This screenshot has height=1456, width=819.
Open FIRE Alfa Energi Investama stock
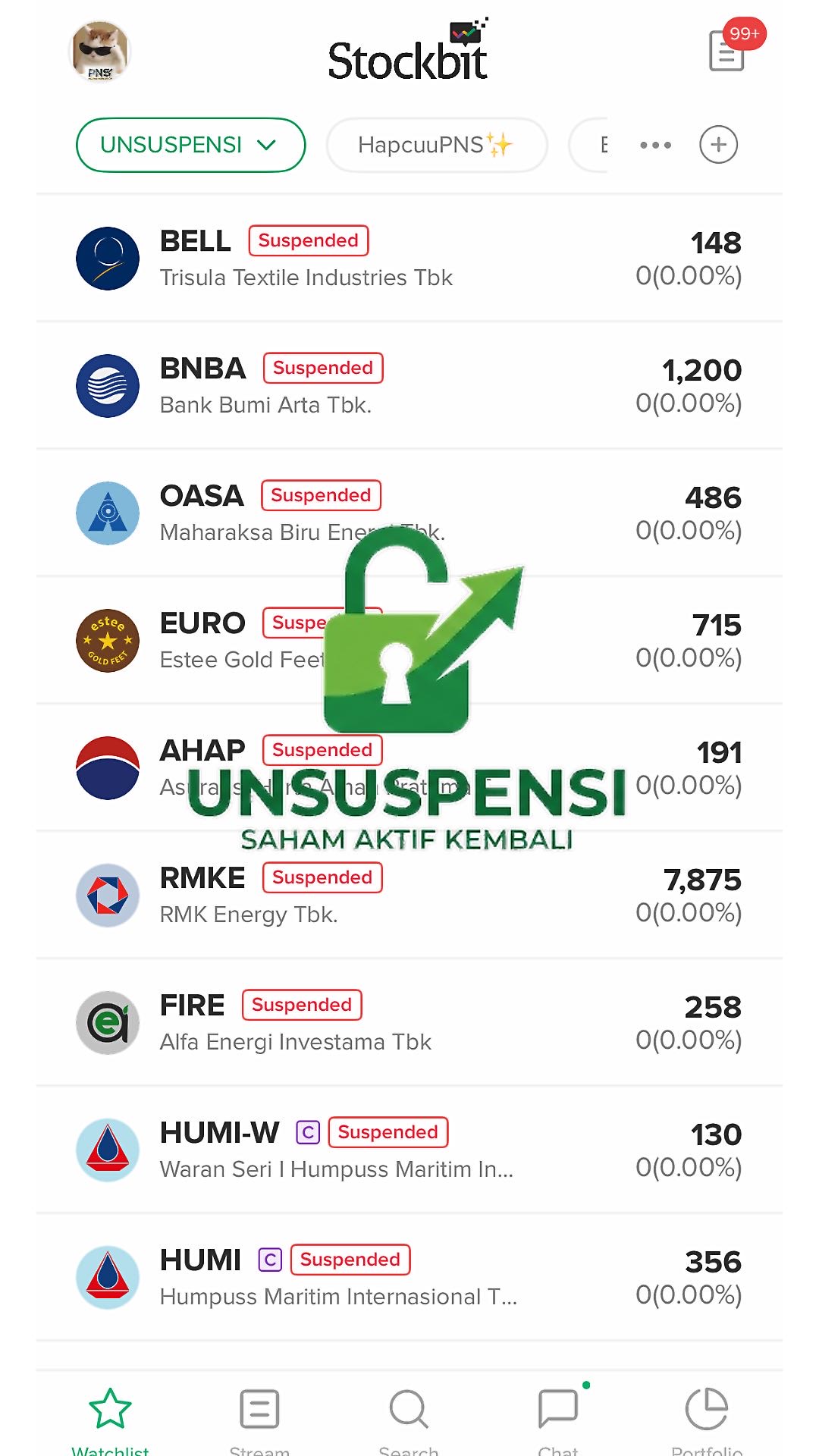409,1023
